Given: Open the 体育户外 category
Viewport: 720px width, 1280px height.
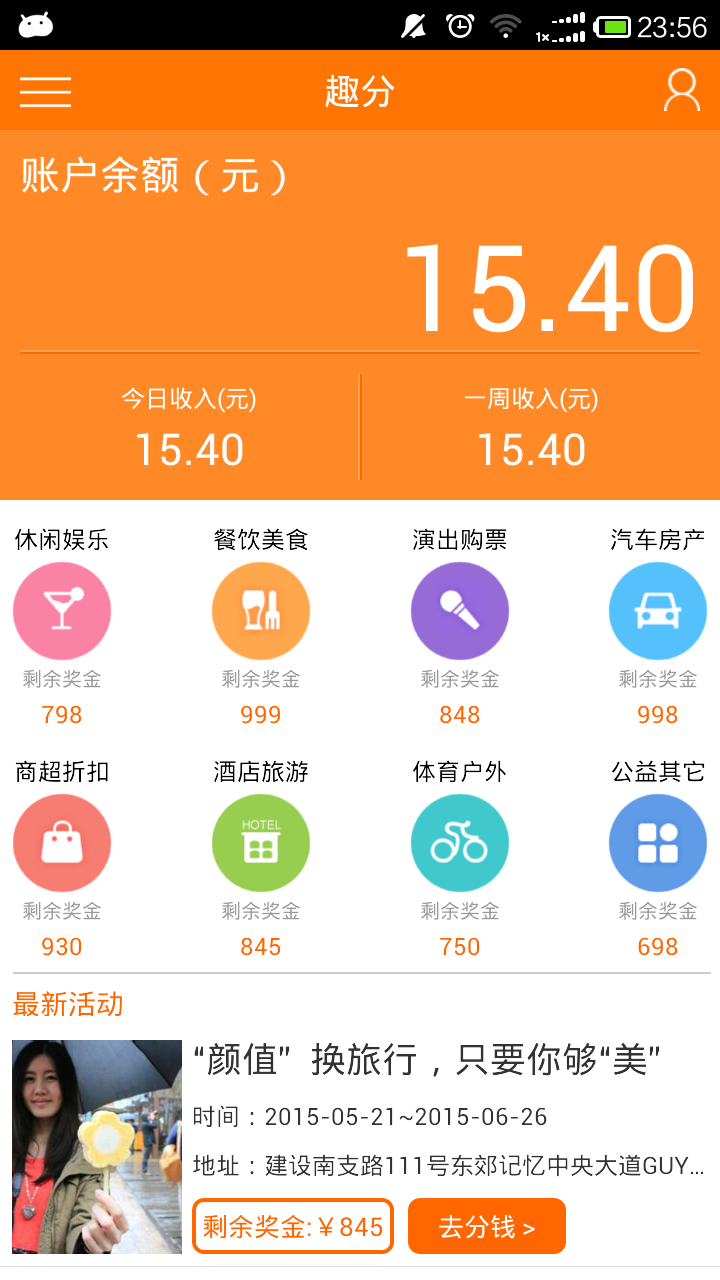Looking at the screenshot, I should tap(460, 843).
